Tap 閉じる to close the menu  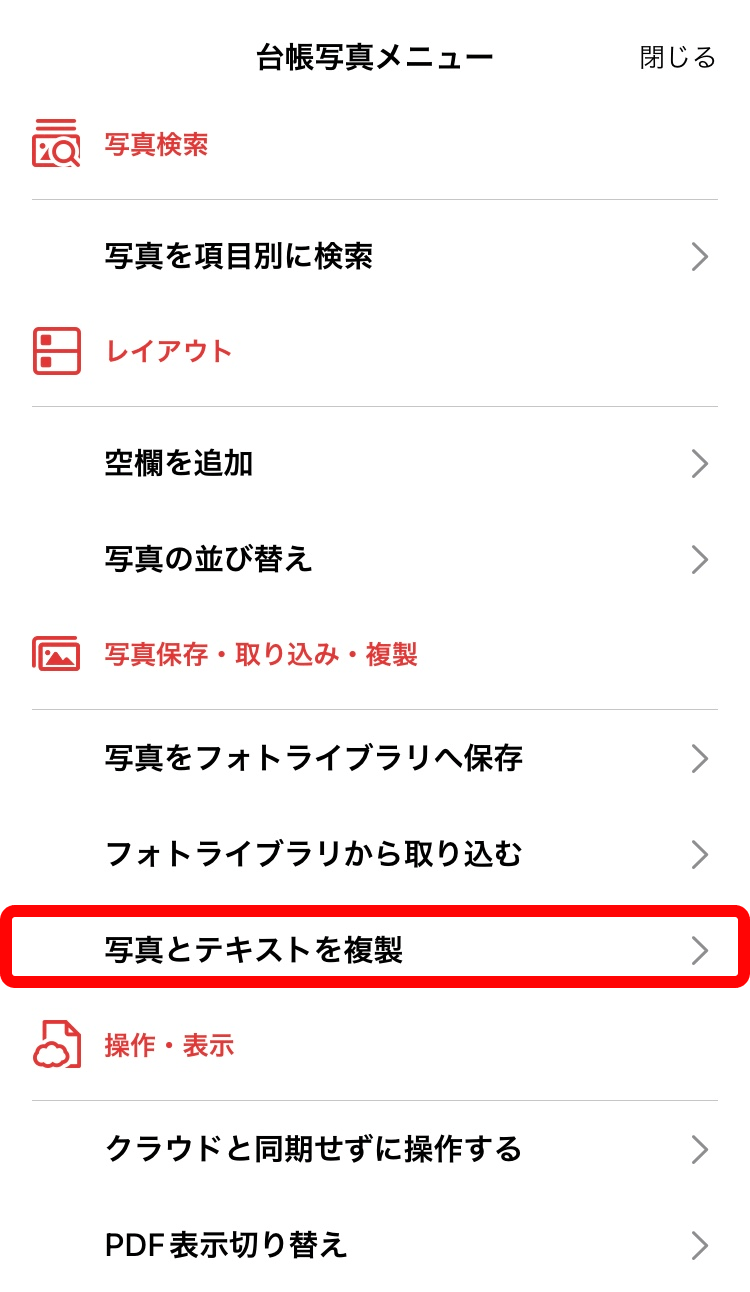[677, 58]
